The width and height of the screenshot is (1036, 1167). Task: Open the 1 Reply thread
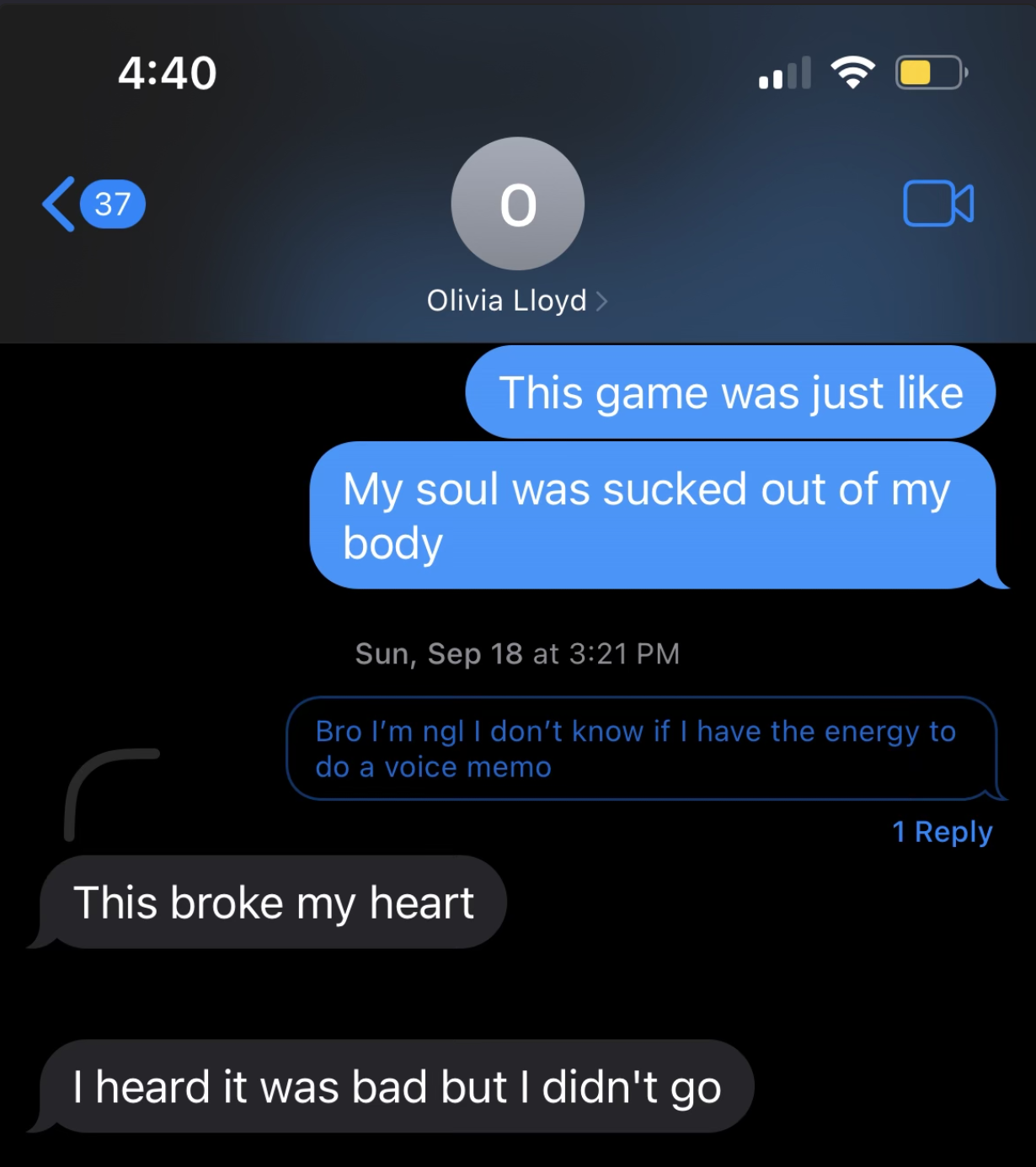tap(942, 832)
